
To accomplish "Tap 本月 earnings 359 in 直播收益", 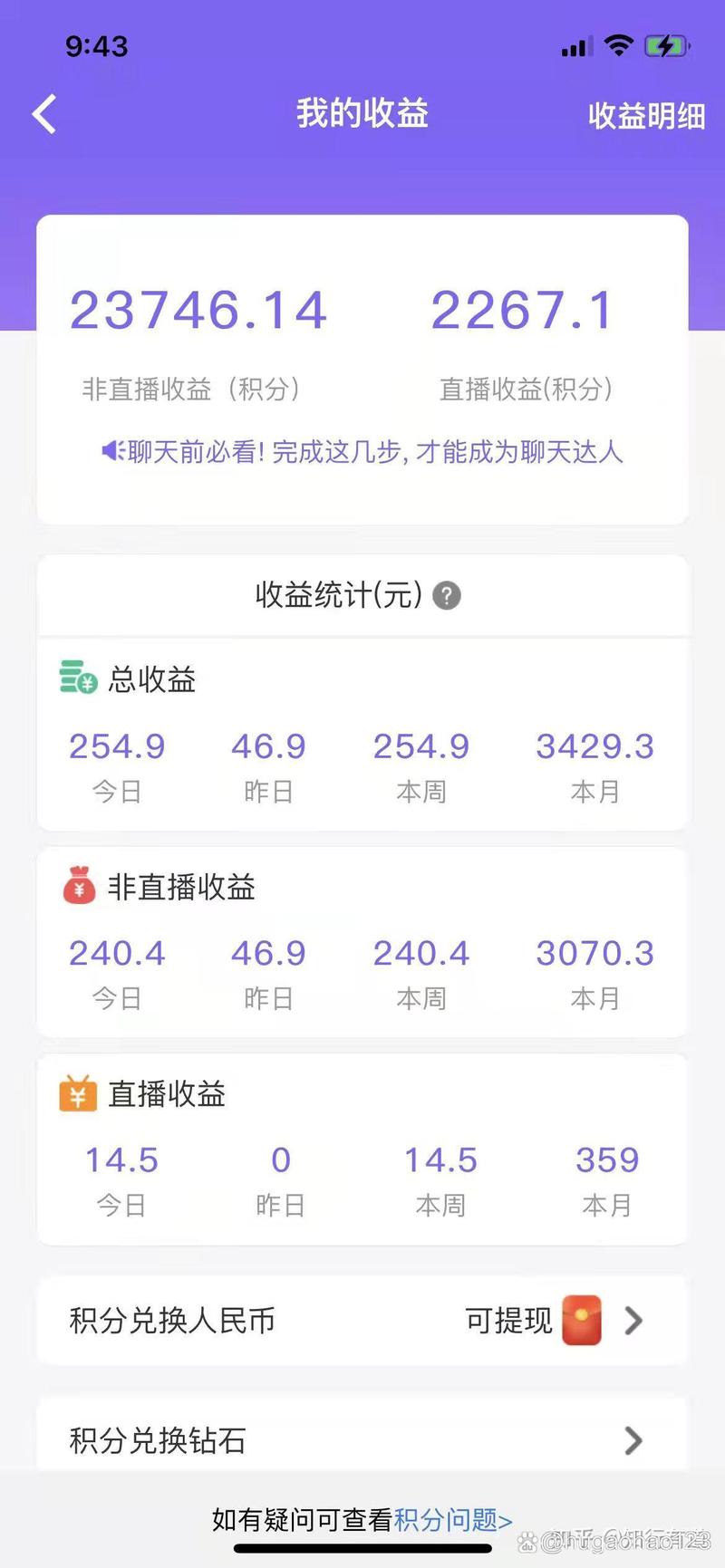I will (607, 1159).
